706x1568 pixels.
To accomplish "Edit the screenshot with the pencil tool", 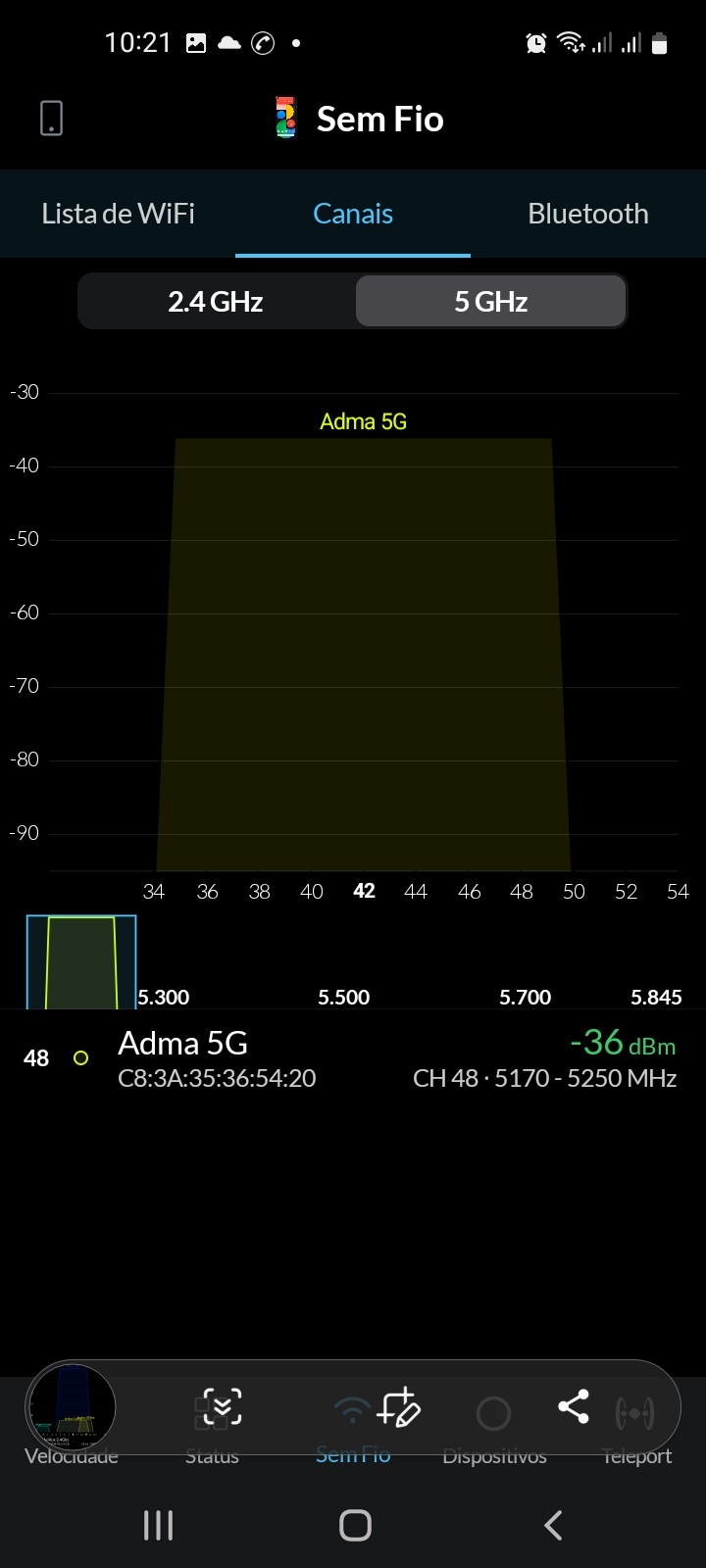I will tap(399, 1408).
